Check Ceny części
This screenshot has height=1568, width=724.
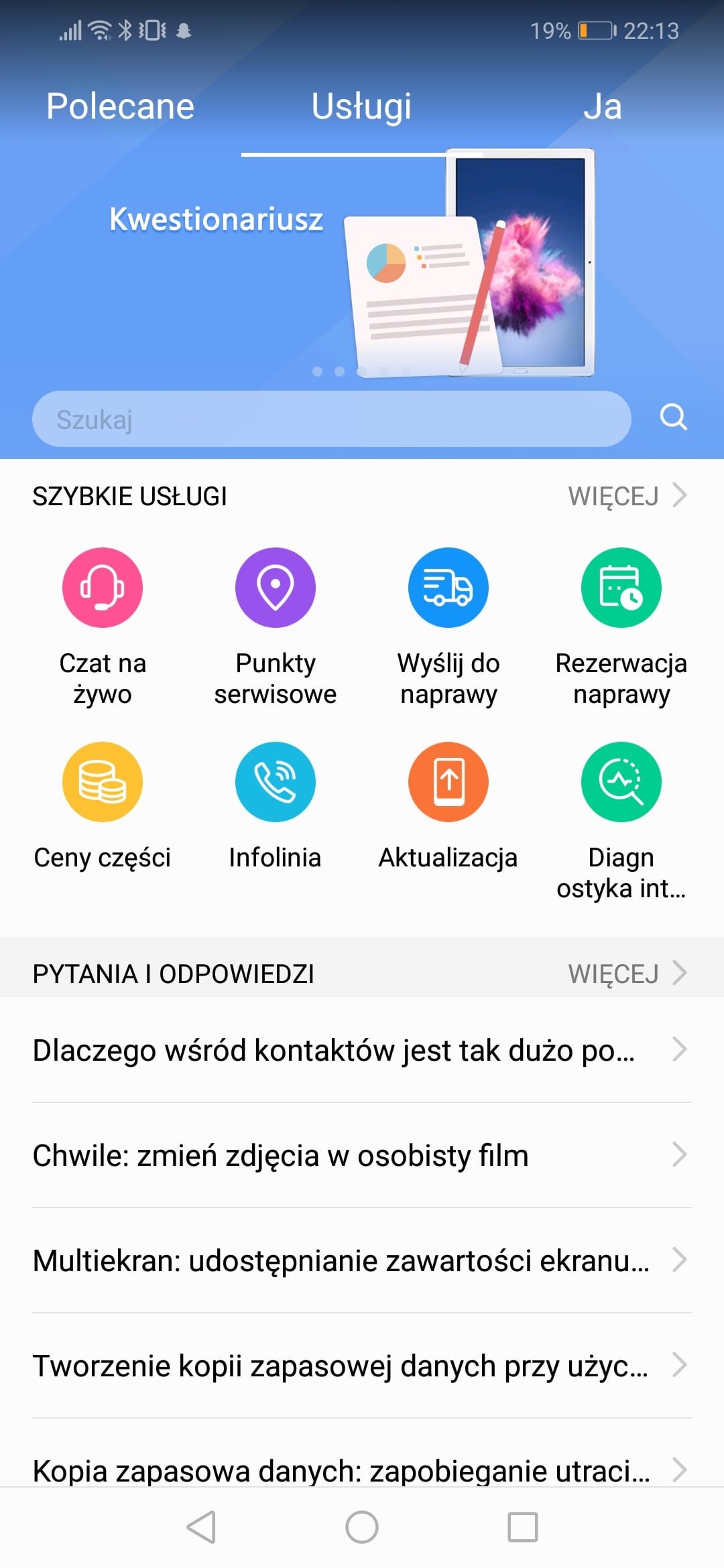[103, 807]
